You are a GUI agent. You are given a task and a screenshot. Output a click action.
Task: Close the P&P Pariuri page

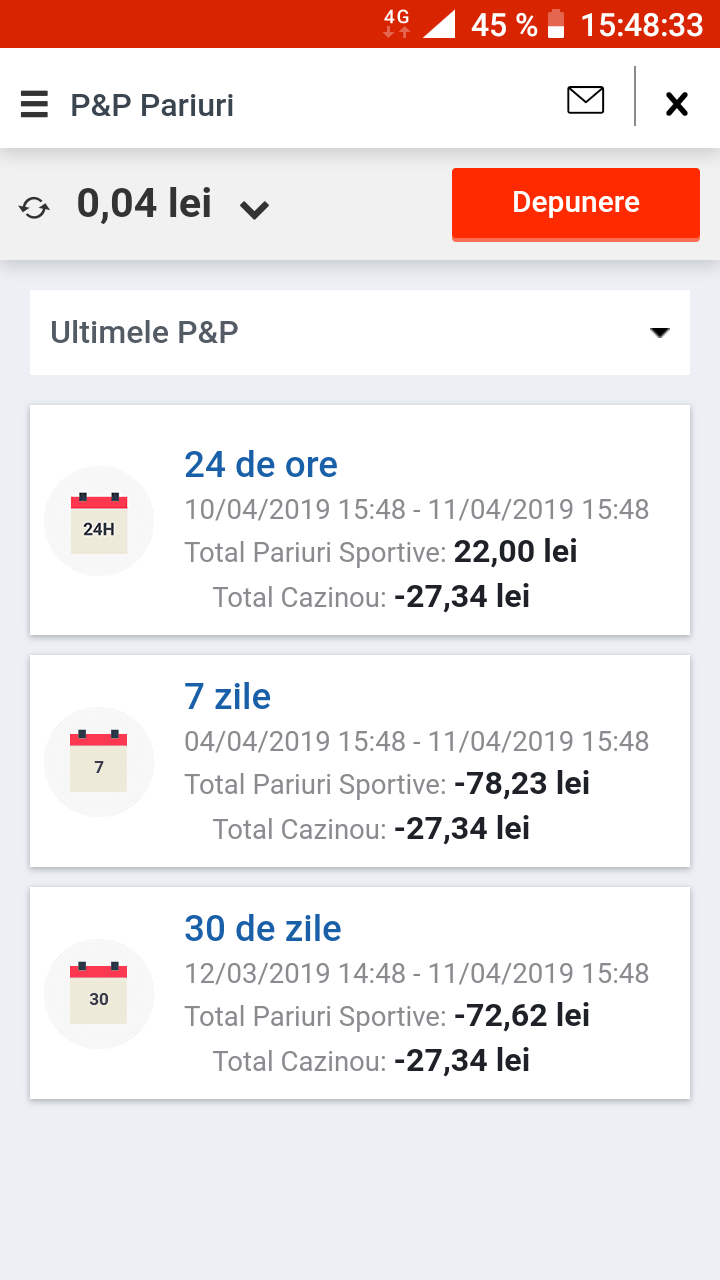[x=677, y=103]
